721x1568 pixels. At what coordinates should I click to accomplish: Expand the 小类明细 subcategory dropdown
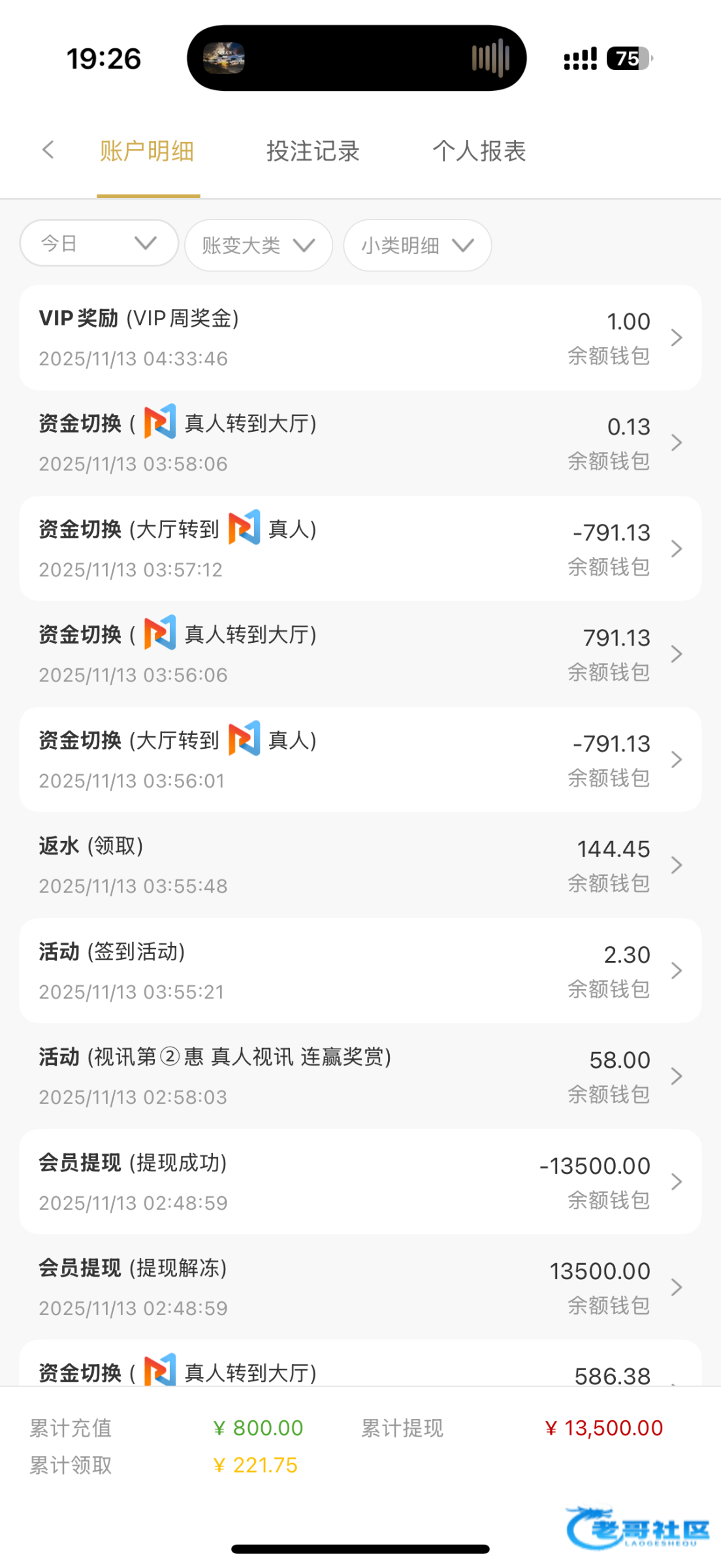[417, 246]
